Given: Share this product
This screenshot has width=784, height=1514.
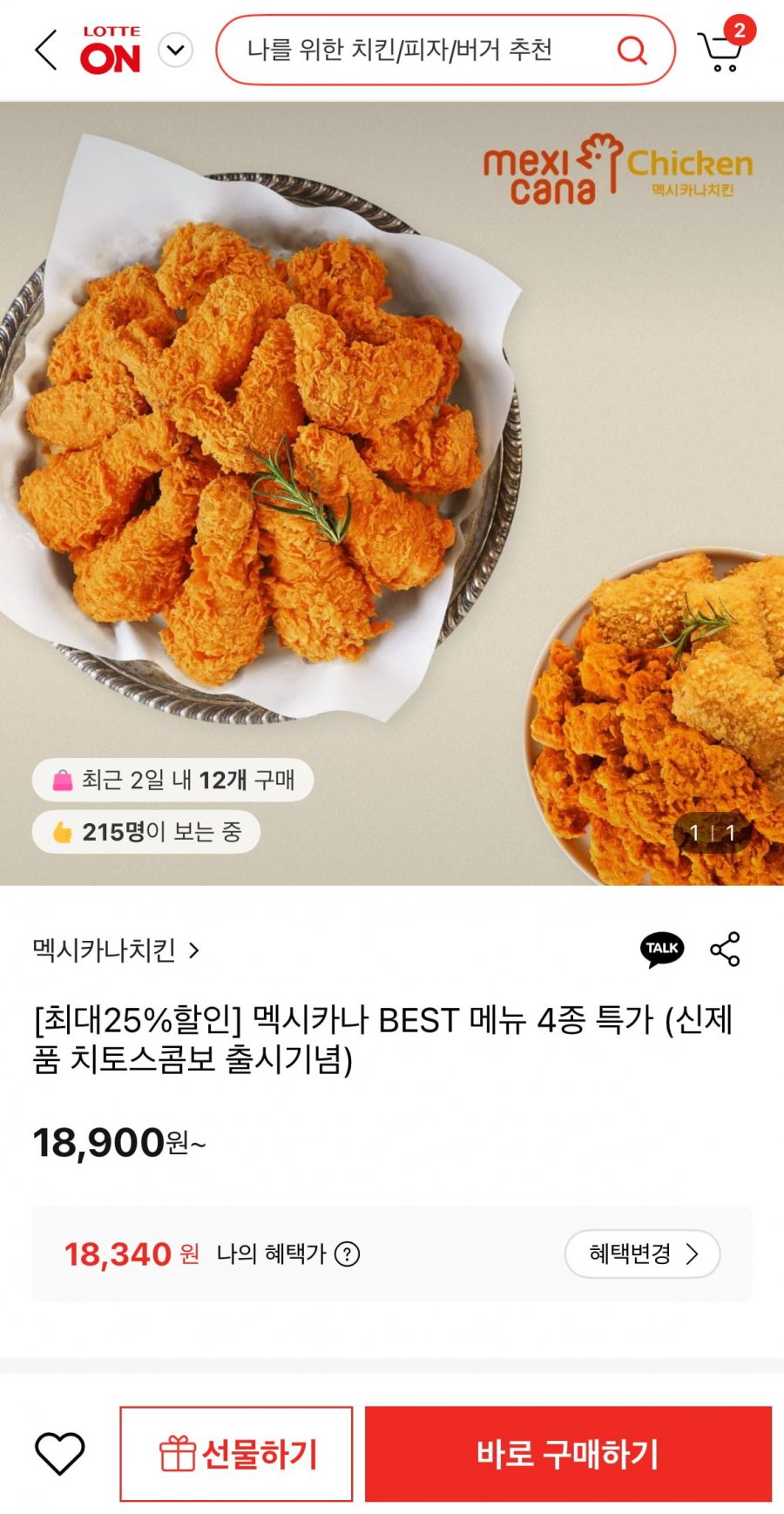Looking at the screenshot, I should [725, 949].
